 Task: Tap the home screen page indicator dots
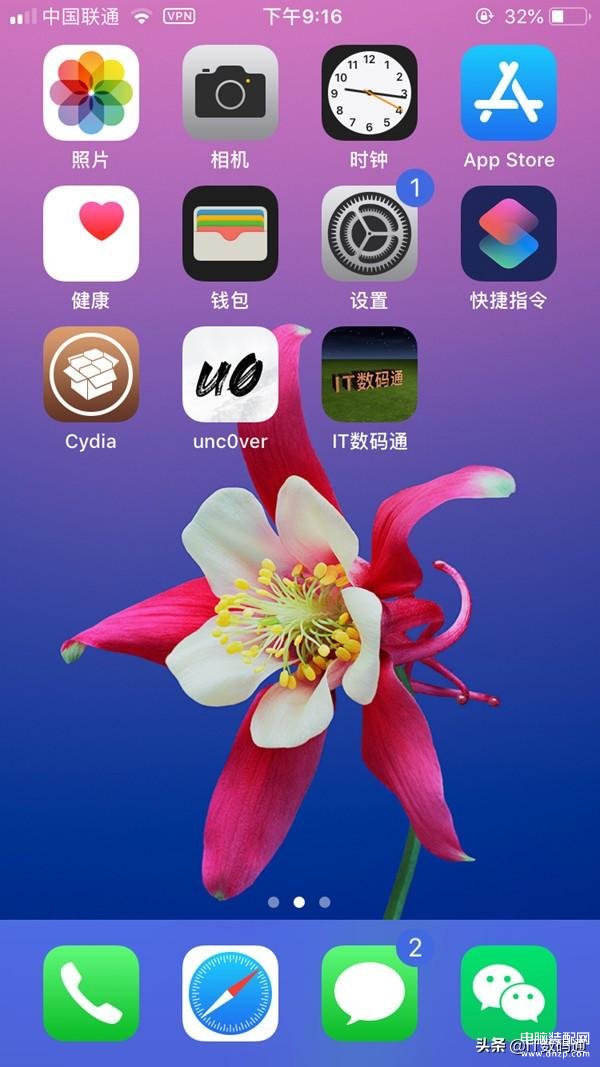tap(299, 902)
